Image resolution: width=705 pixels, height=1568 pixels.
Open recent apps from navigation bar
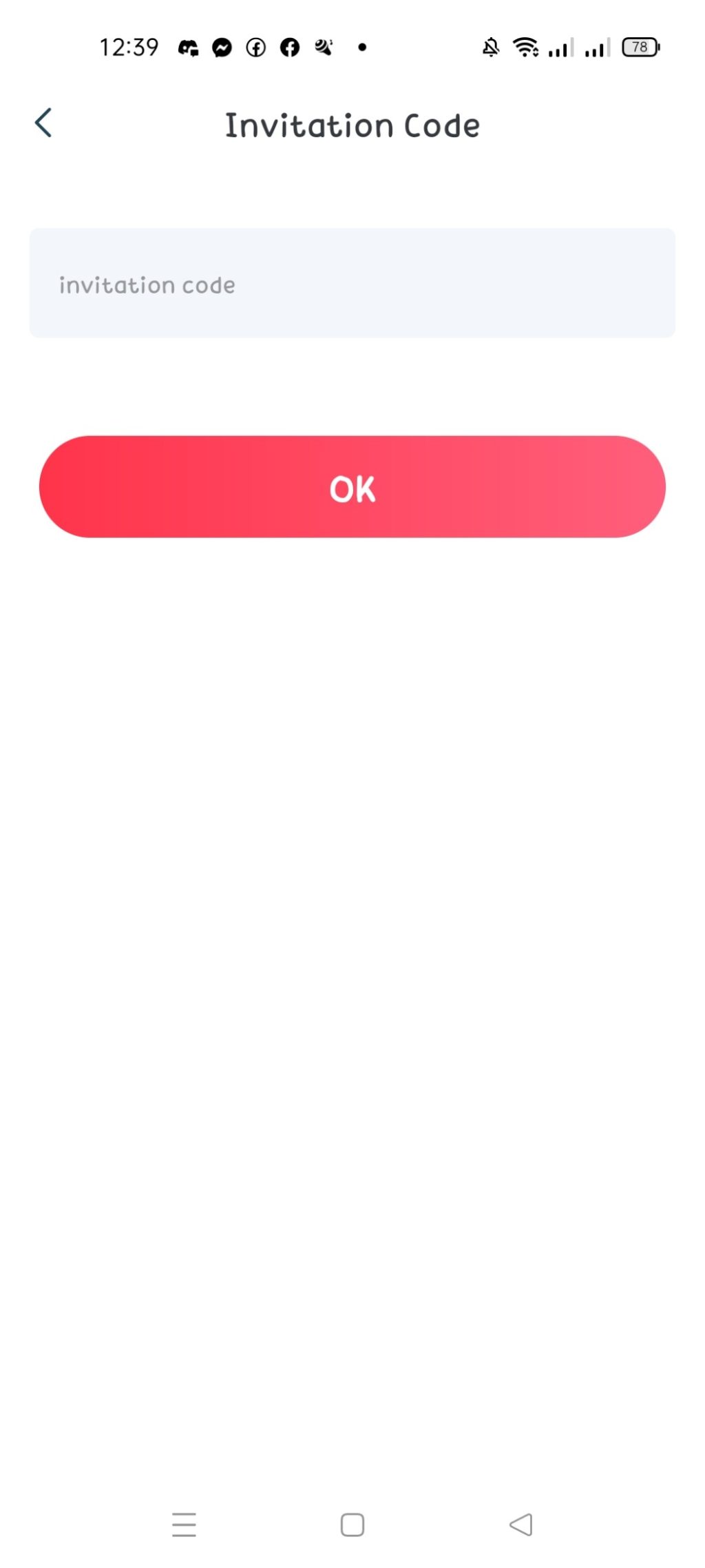point(184,1524)
